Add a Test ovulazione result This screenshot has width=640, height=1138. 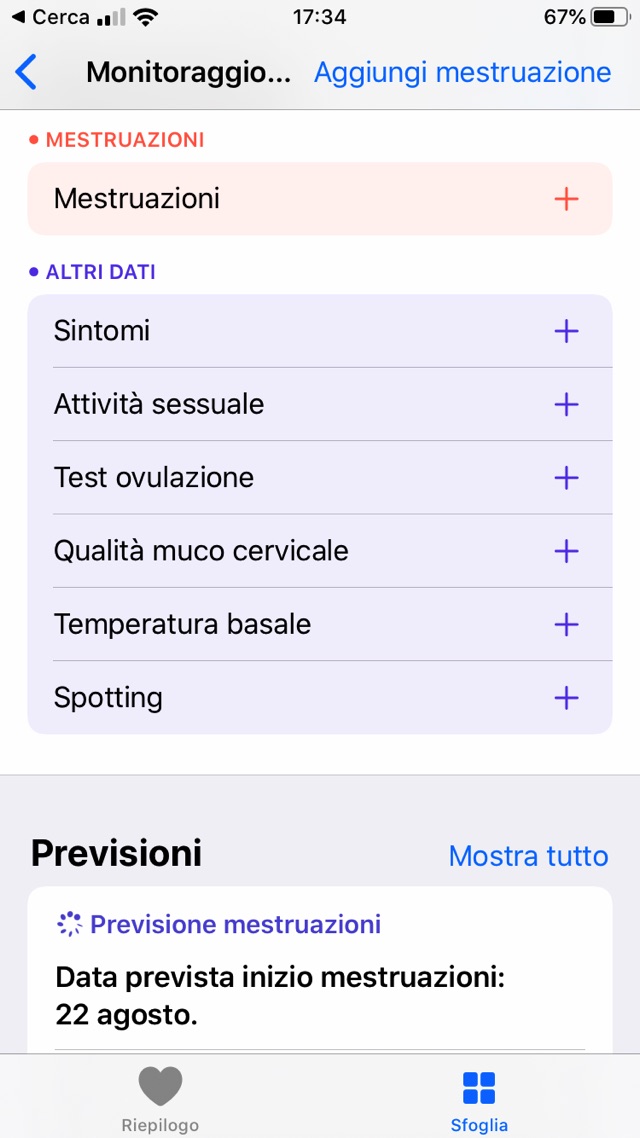[566, 478]
